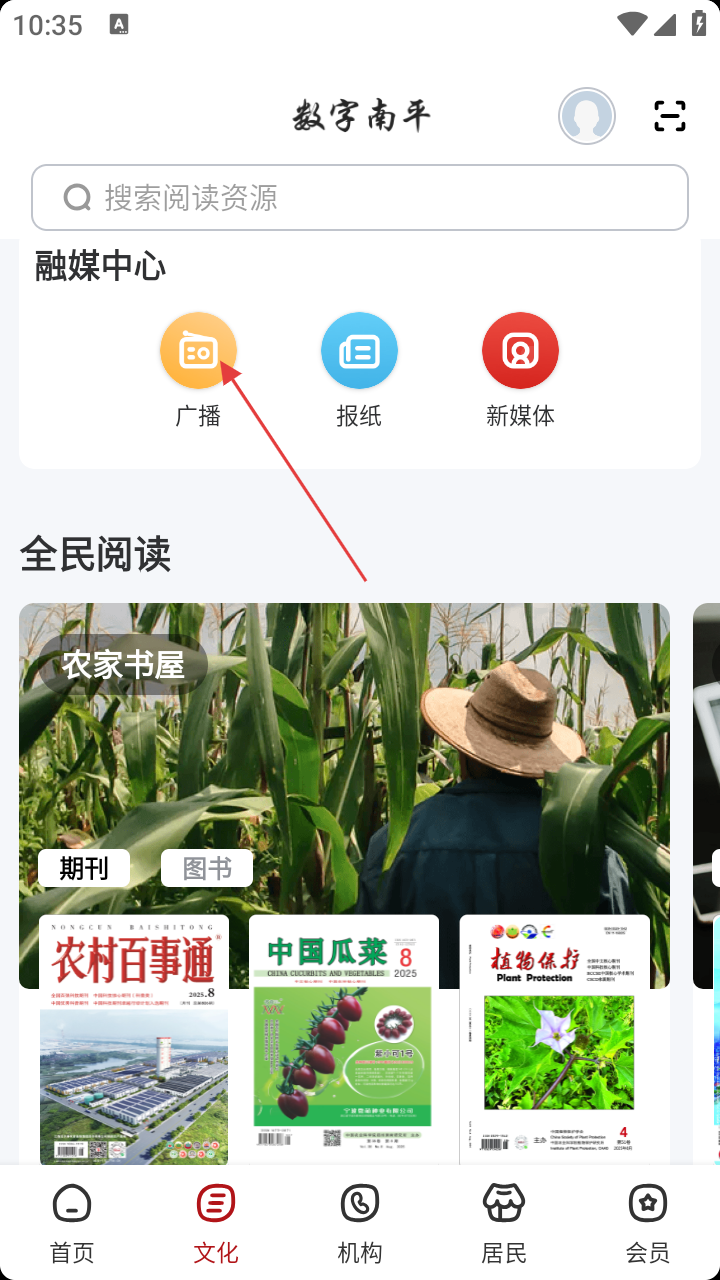Go to the 首页 tab

(72, 1224)
